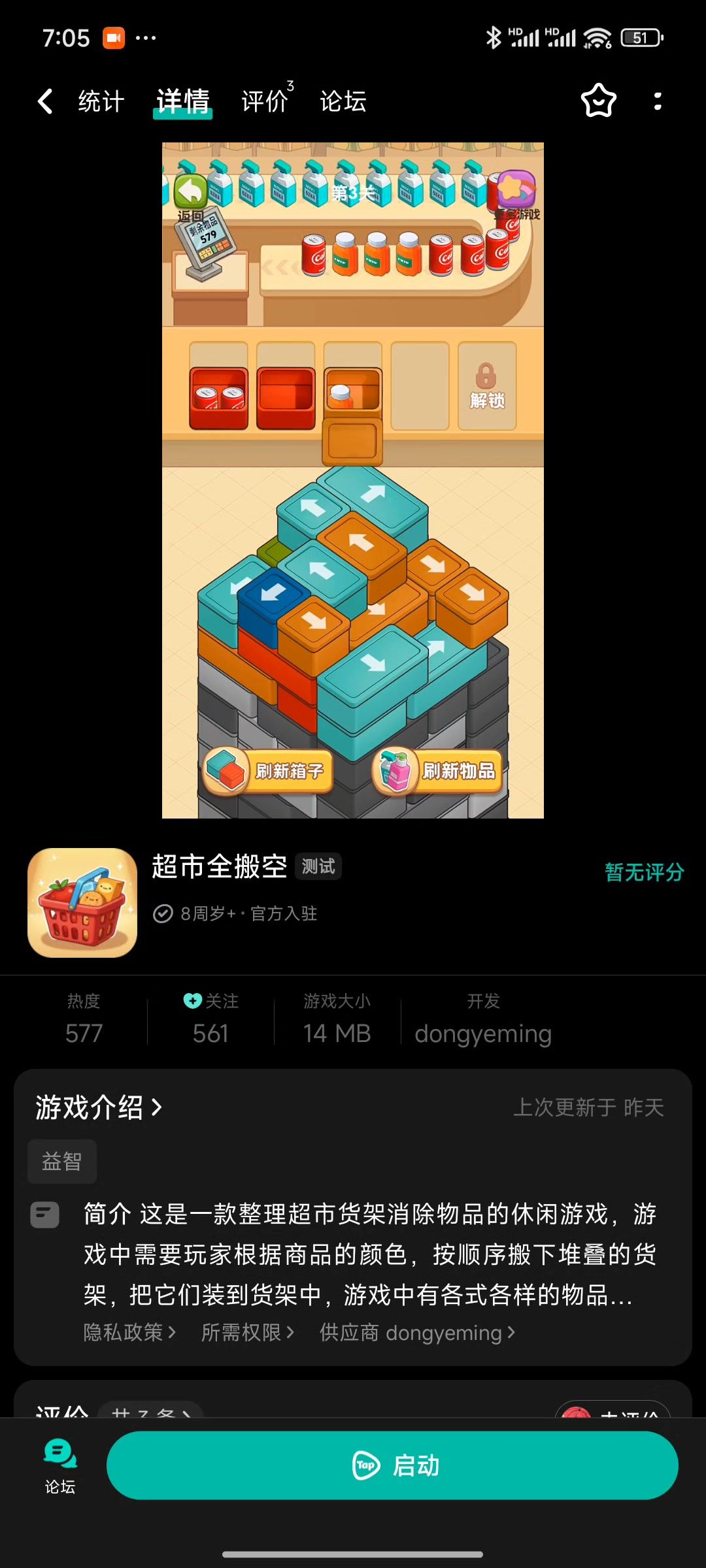
Task: Tap the 启动 button to launch game
Action: 392,1465
